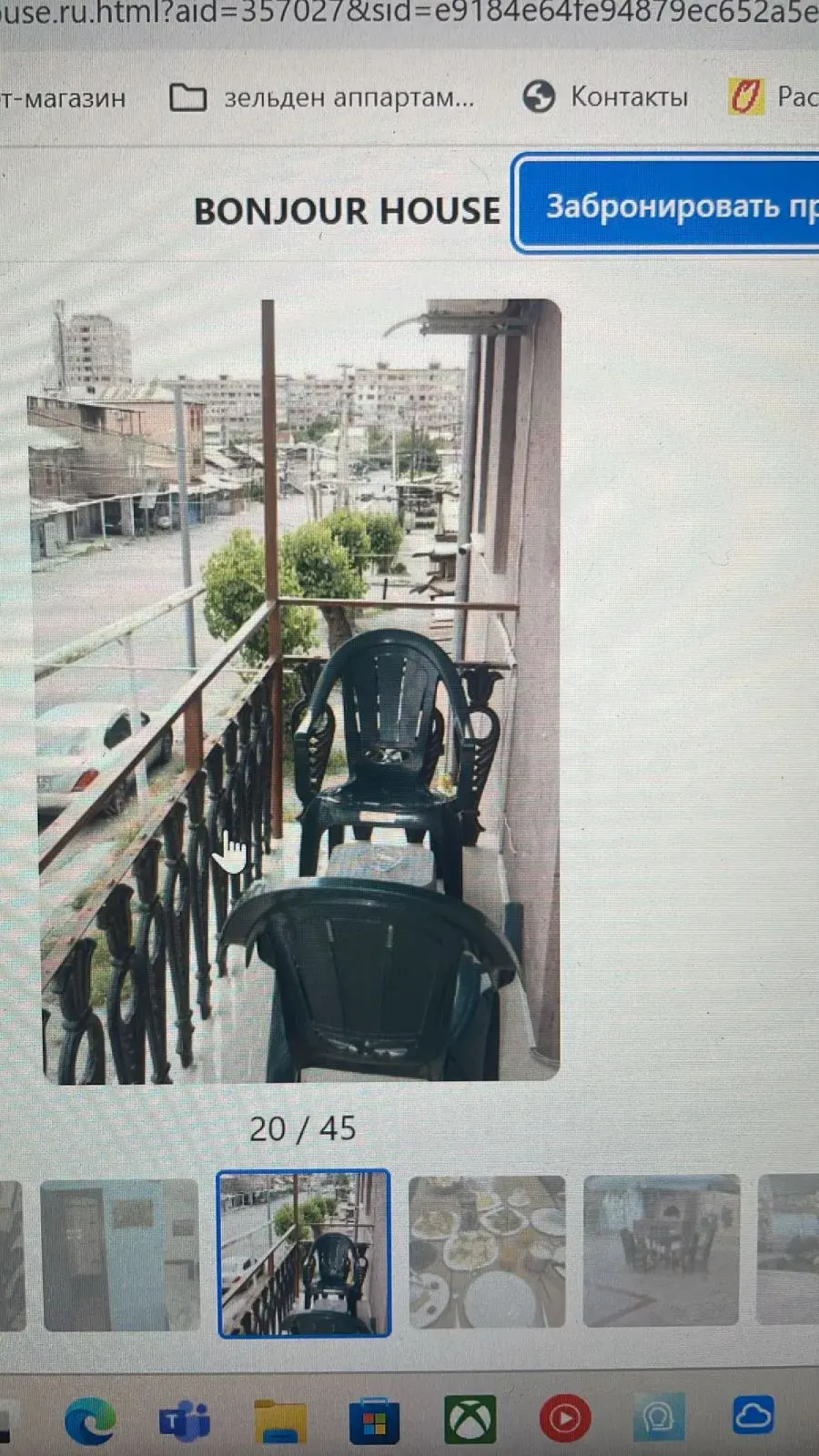Open Microsoft Store from the taskbar
This screenshot has width=819, height=1456.
(373, 1421)
